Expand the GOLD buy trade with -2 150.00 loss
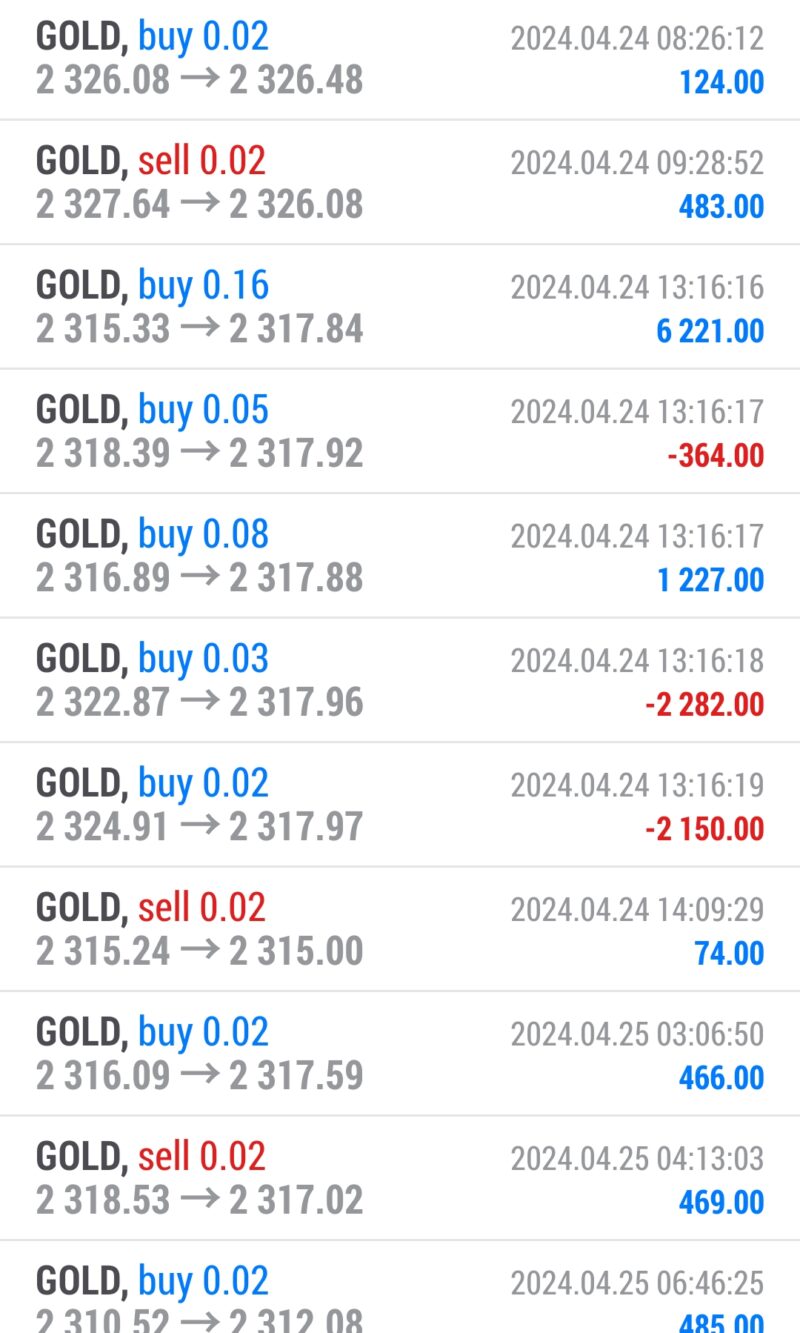This screenshot has width=800, height=1333. (400, 805)
